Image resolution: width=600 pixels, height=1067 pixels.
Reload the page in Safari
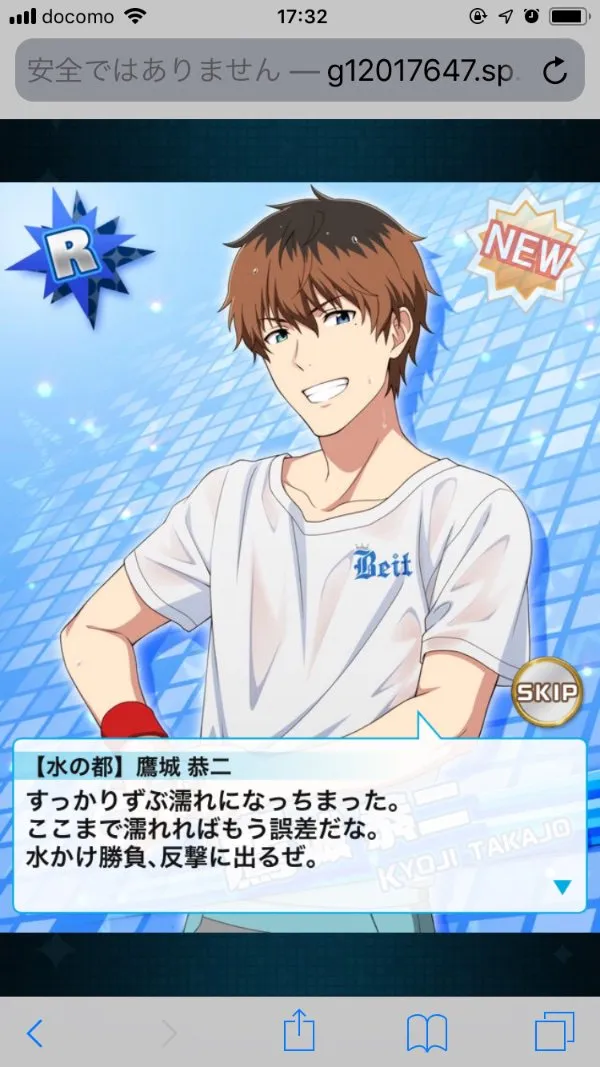(553, 70)
